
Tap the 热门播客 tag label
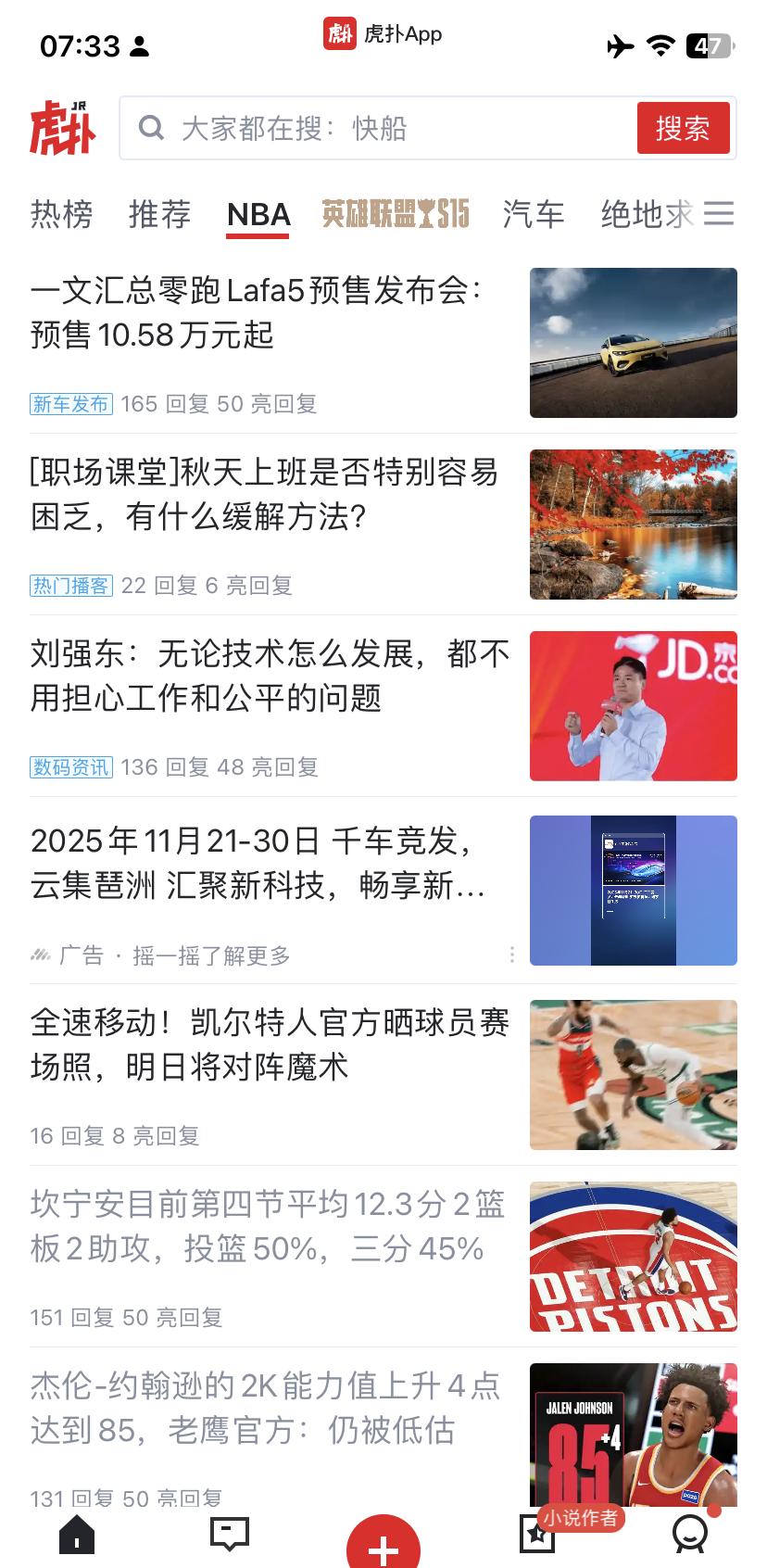(71, 586)
